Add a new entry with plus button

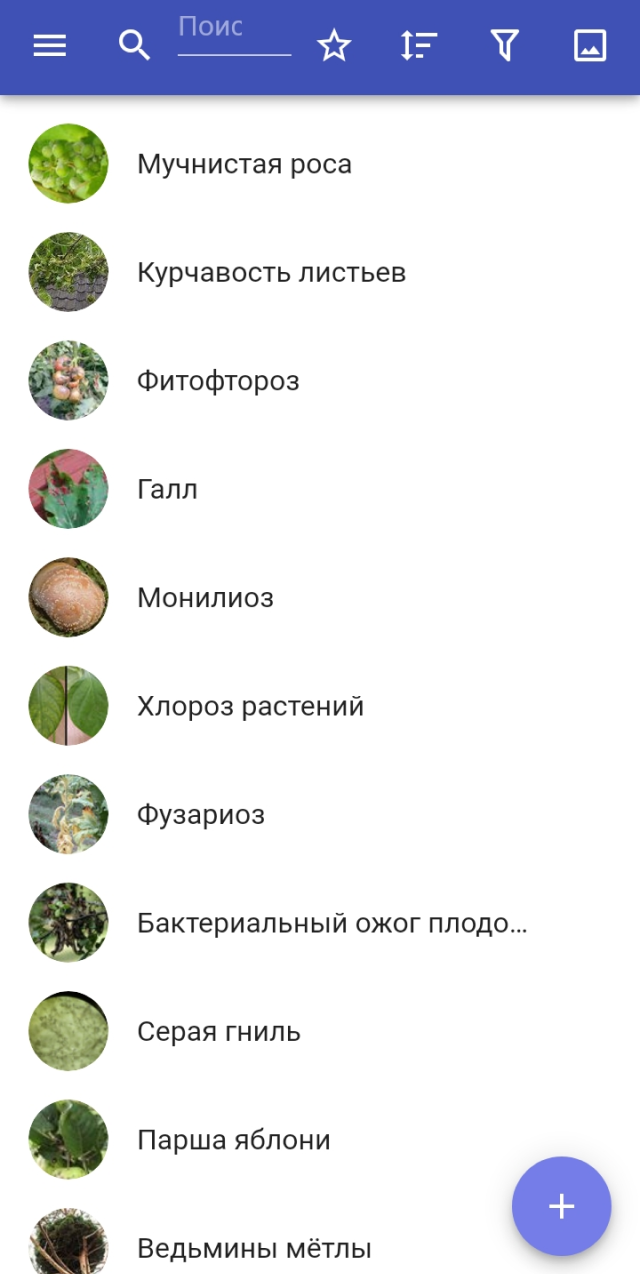point(561,1206)
